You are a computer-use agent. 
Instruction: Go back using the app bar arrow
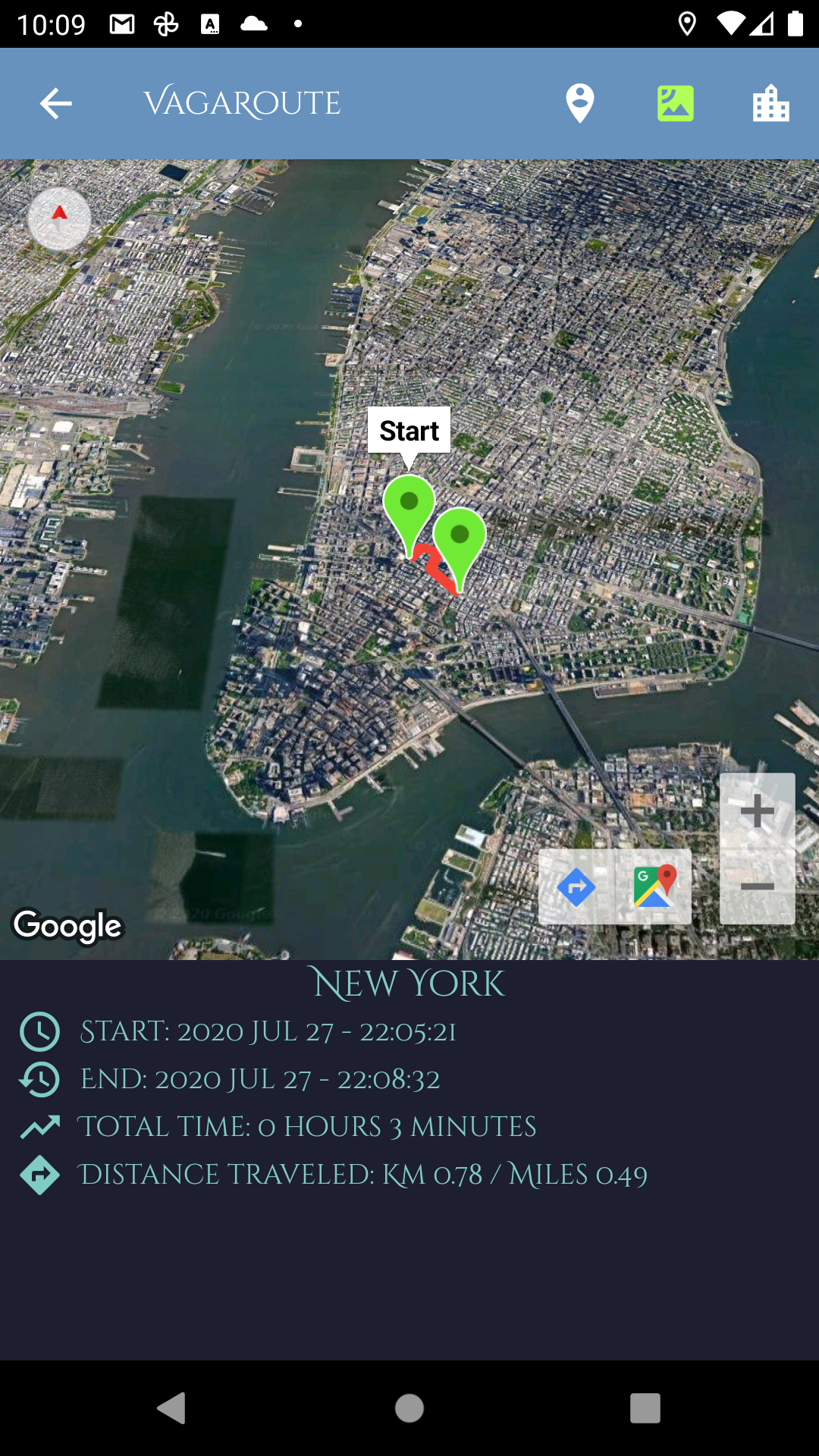pos(56,103)
